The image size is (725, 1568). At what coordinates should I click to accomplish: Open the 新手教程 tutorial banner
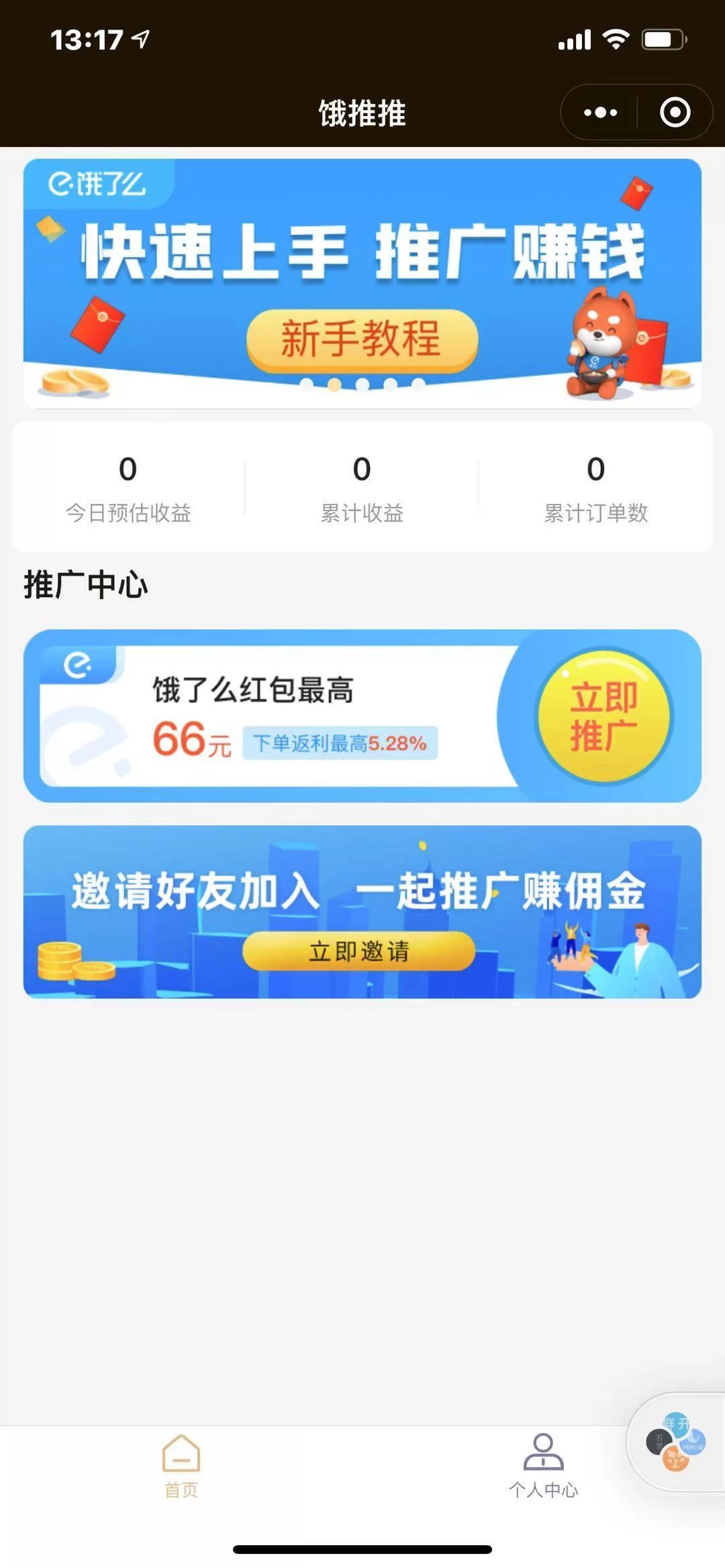(x=362, y=339)
